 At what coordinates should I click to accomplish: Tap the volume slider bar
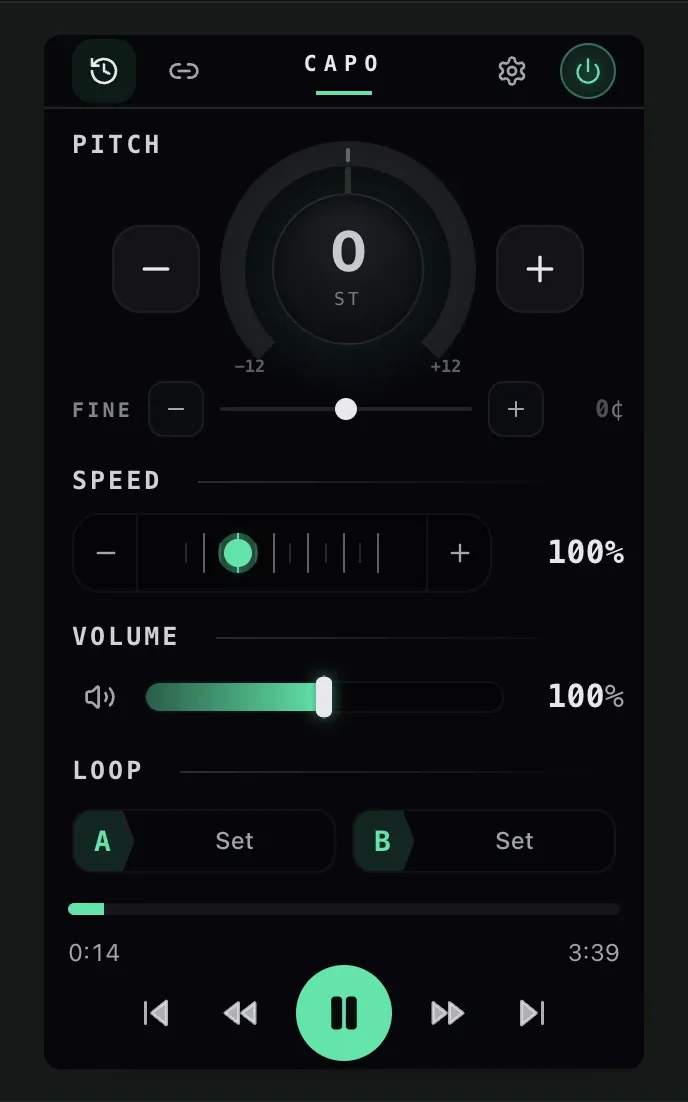324,696
